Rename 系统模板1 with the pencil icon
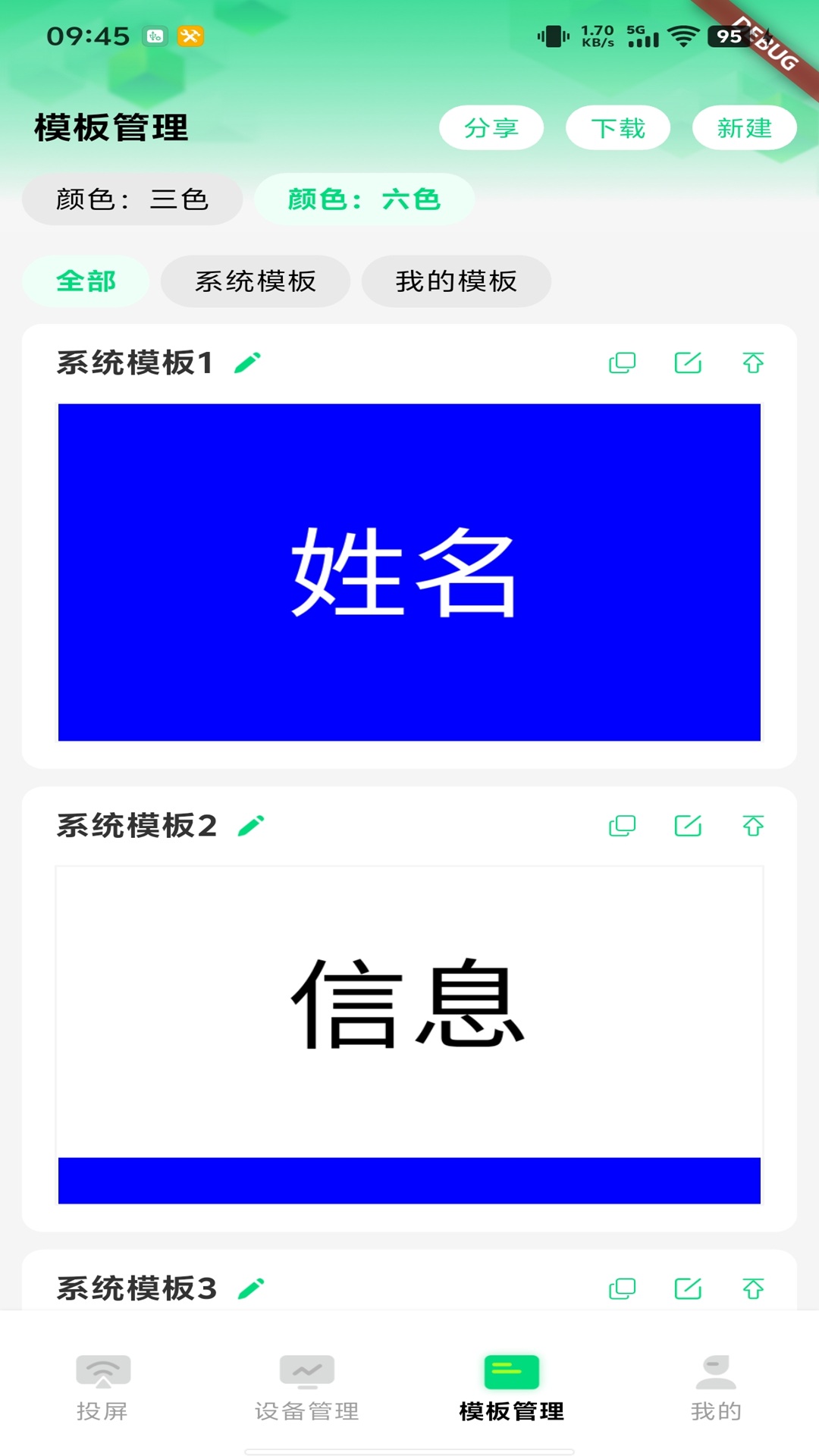 click(249, 361)
